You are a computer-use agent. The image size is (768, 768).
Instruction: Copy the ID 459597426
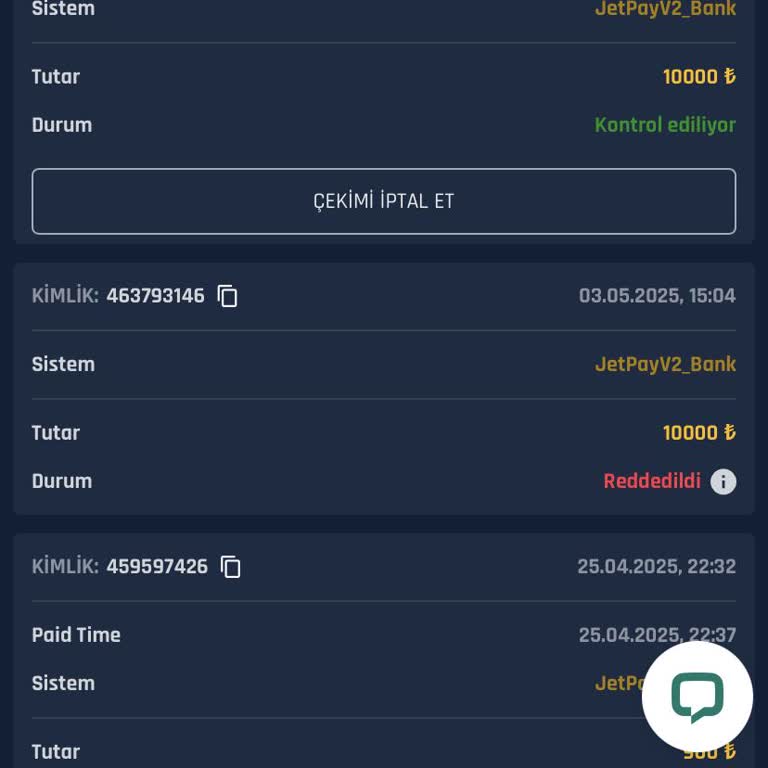click(x=231, y=567)
